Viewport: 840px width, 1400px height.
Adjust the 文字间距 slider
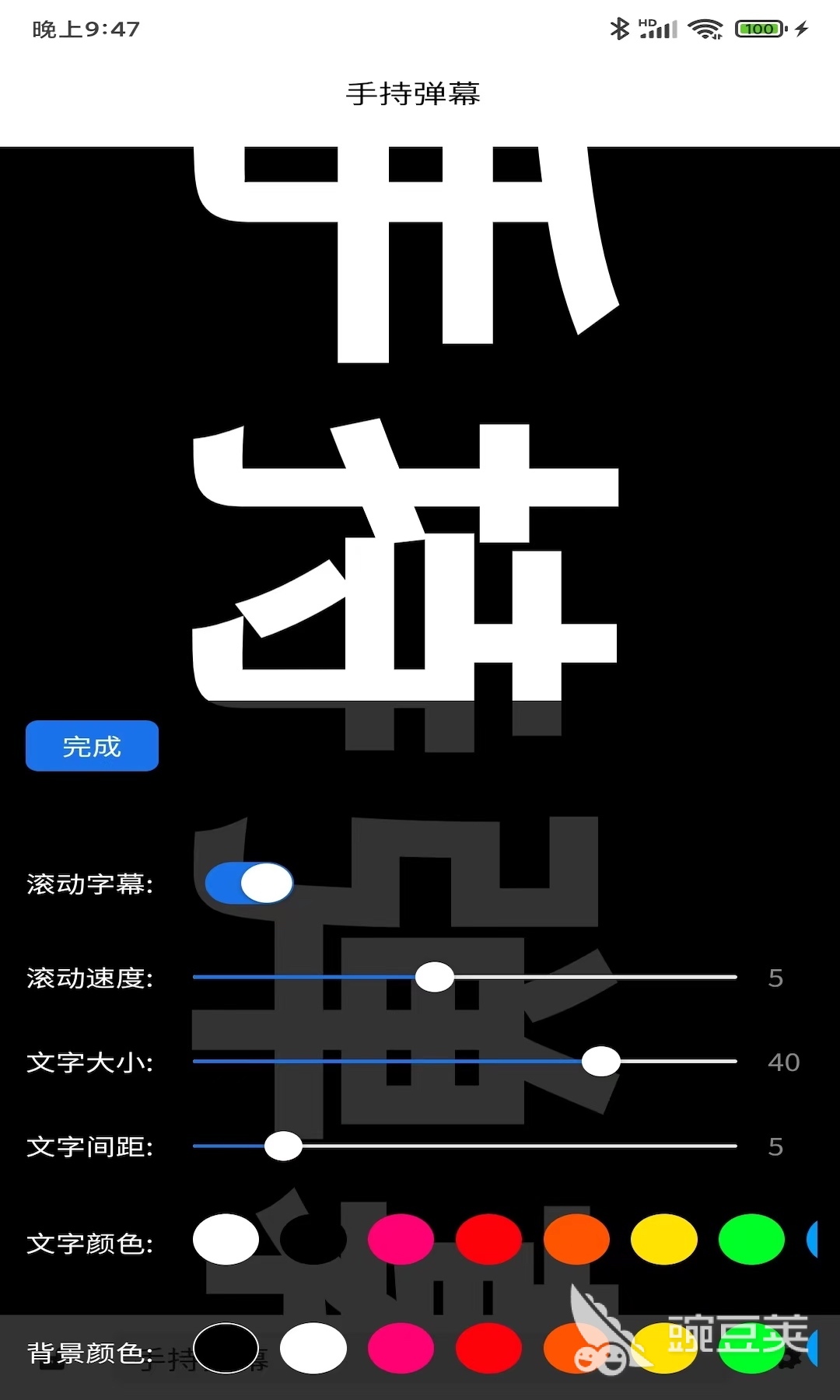click(283, 1146)
